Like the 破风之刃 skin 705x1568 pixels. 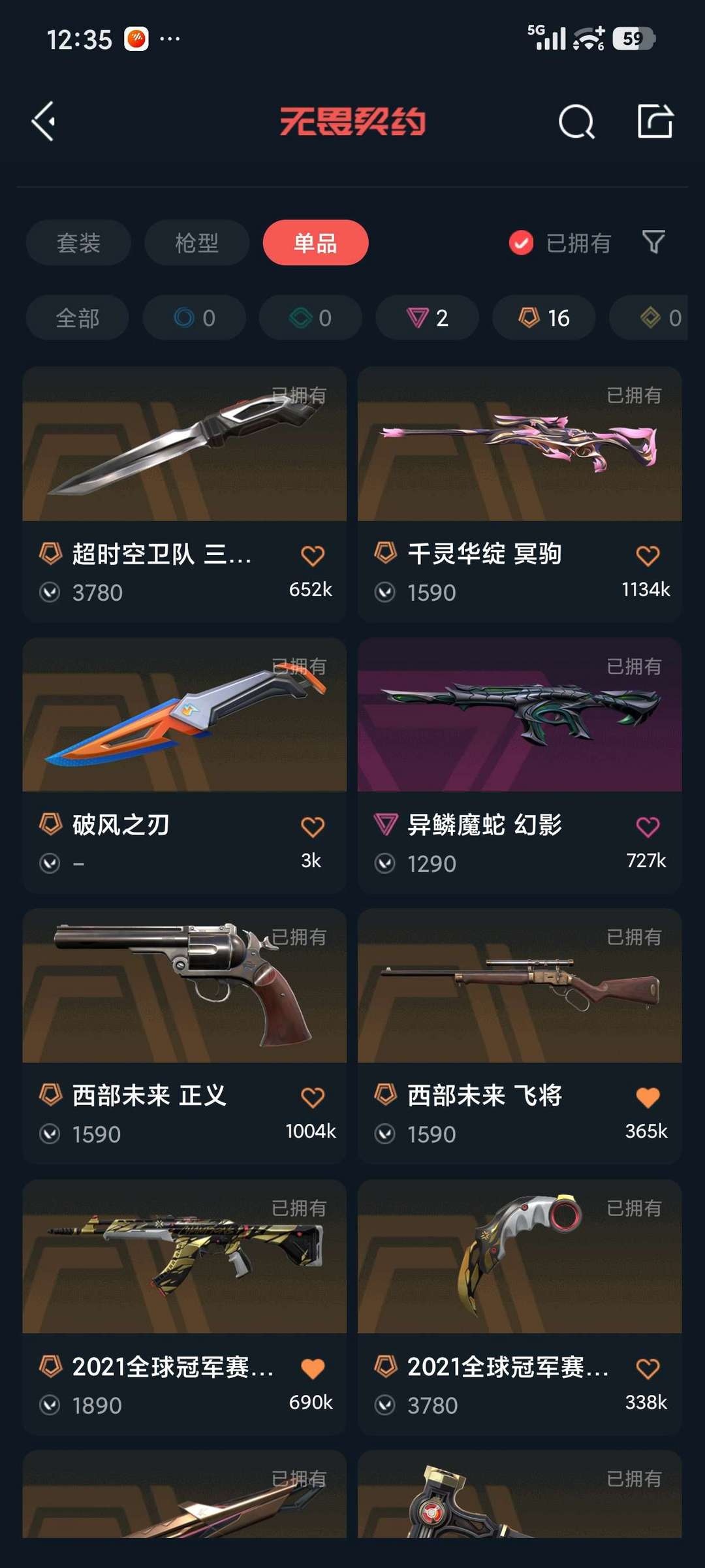[x=312, y=827]
